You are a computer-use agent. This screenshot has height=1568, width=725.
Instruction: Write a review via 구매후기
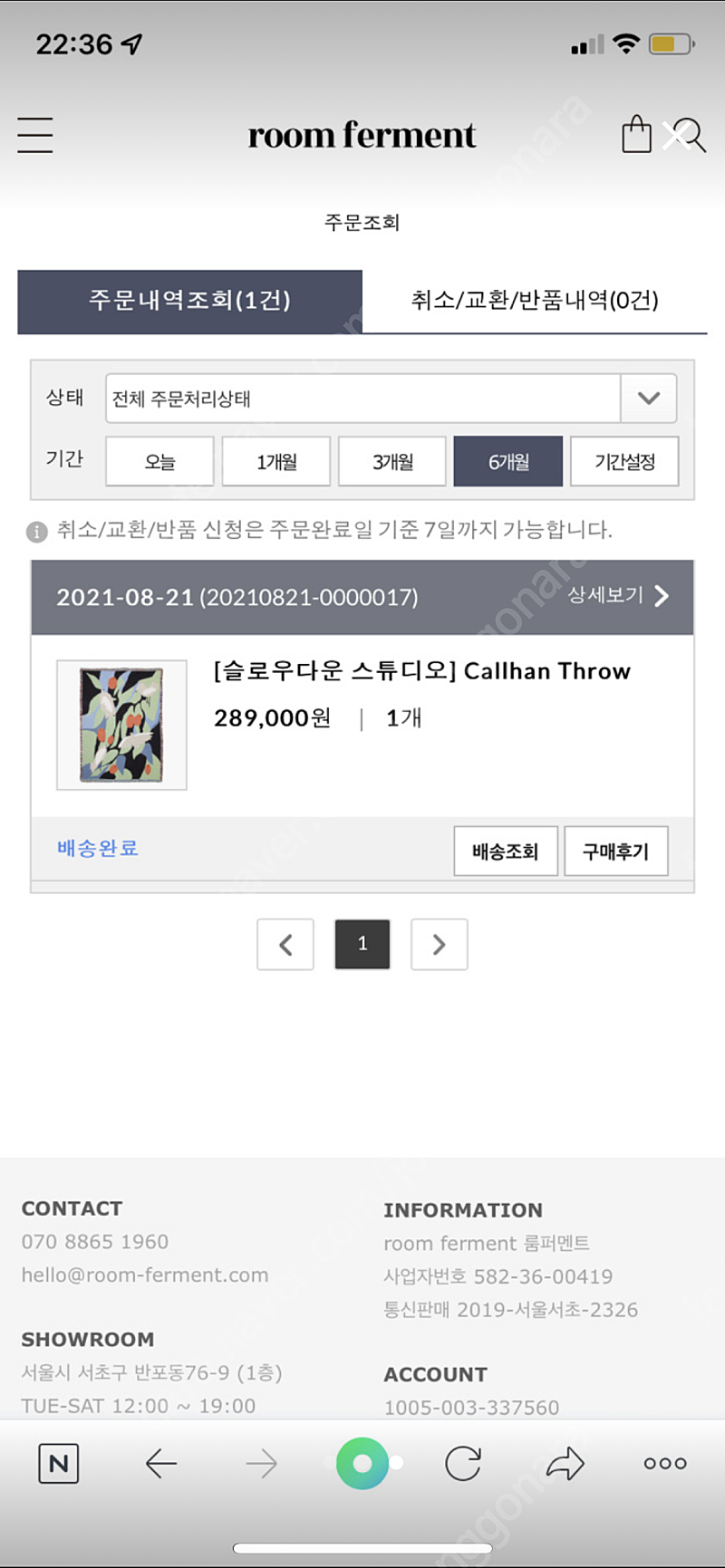[x=616, y=851]
